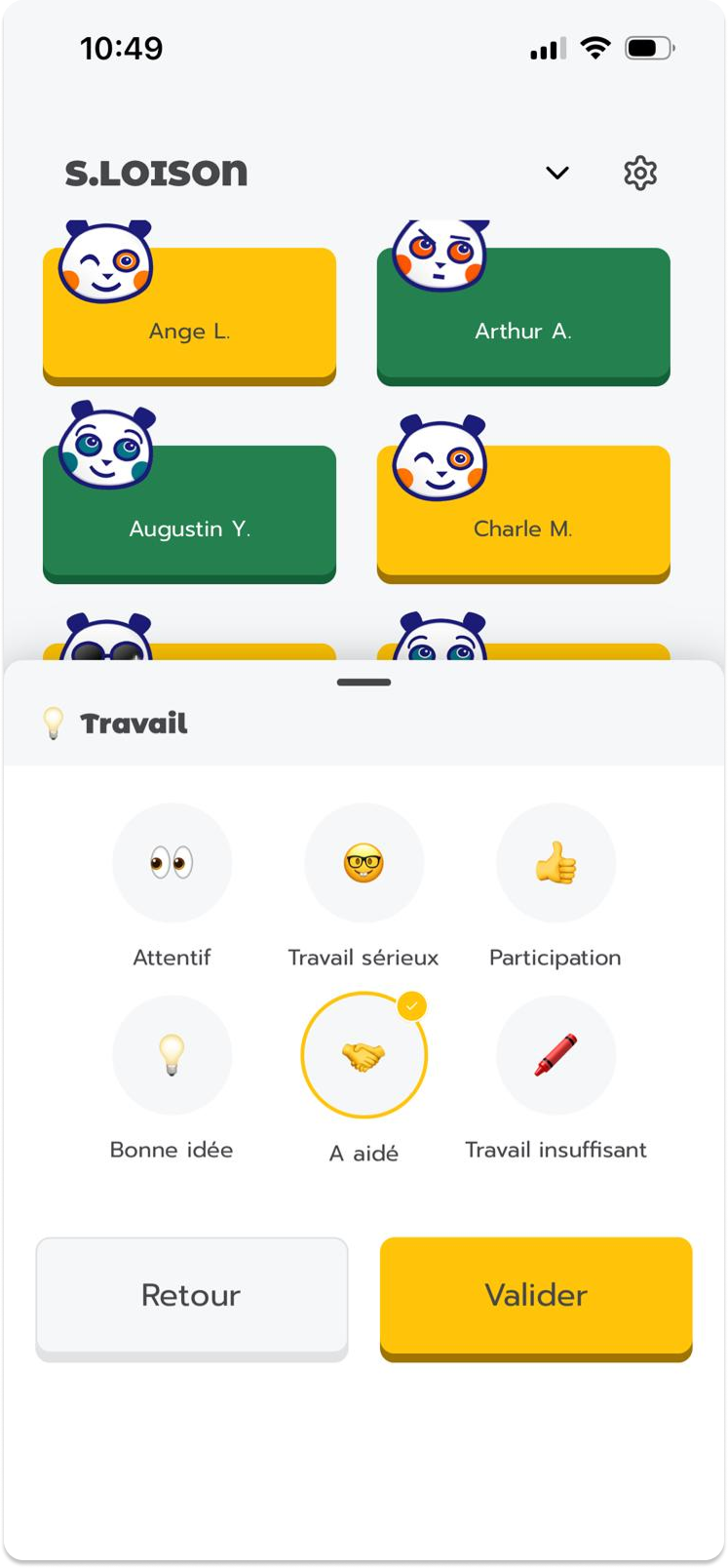Confirm with the Valider button
Screen dimensions: 728x1568
(x=536, y=1299)
